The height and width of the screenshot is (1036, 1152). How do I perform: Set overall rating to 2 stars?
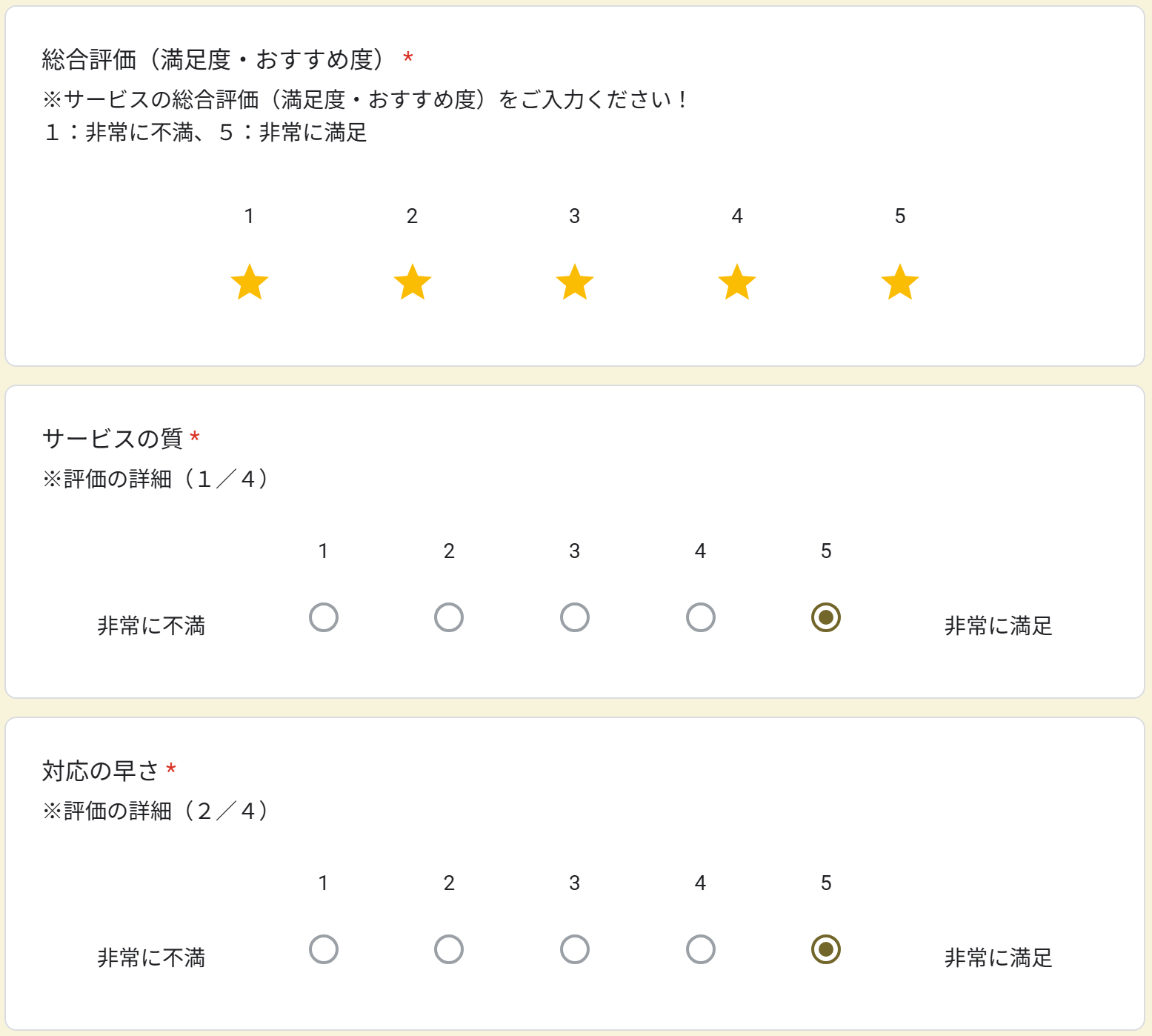413,282
